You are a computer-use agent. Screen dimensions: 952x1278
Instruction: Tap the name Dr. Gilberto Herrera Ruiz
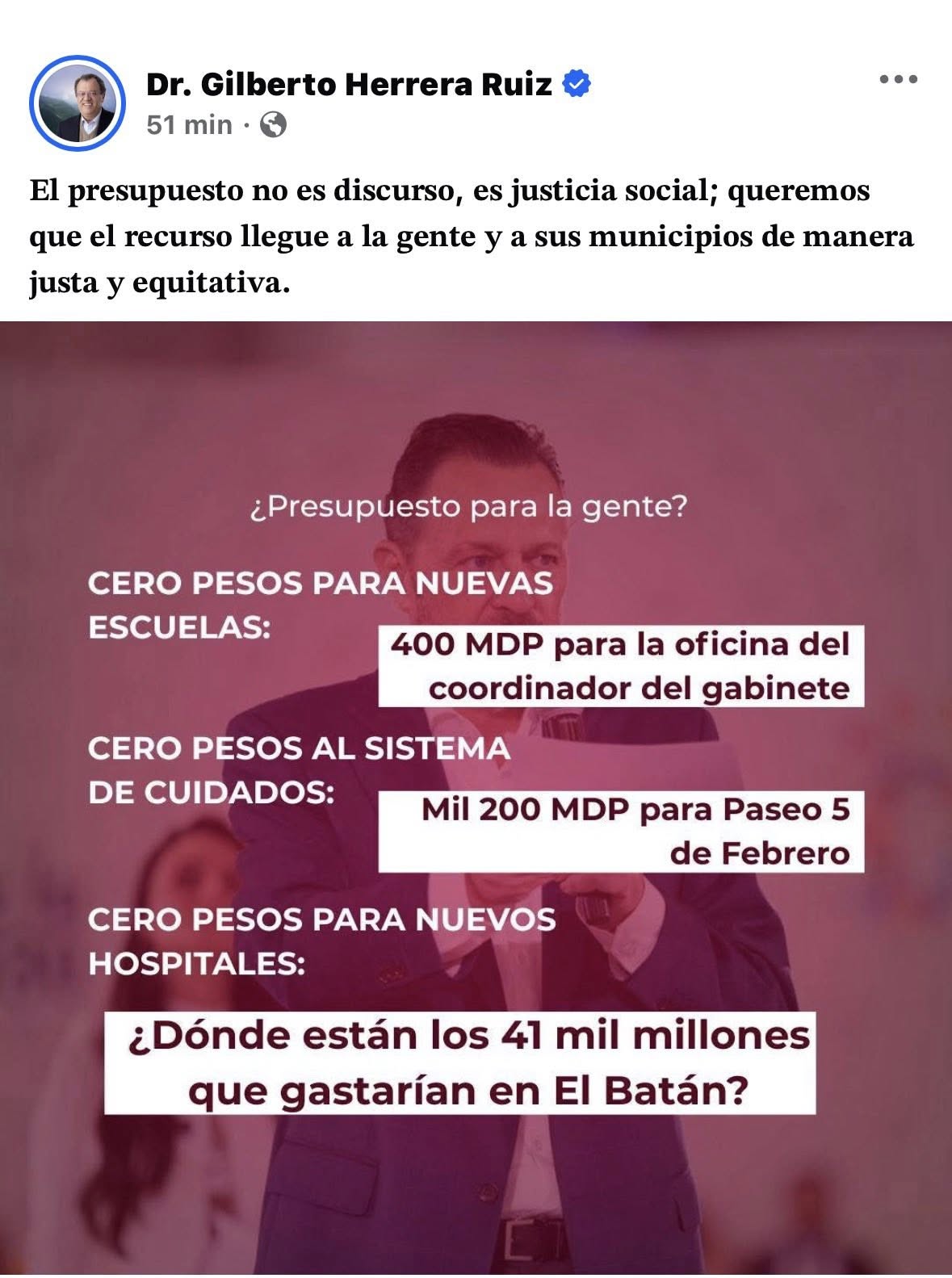coord(349,84)
